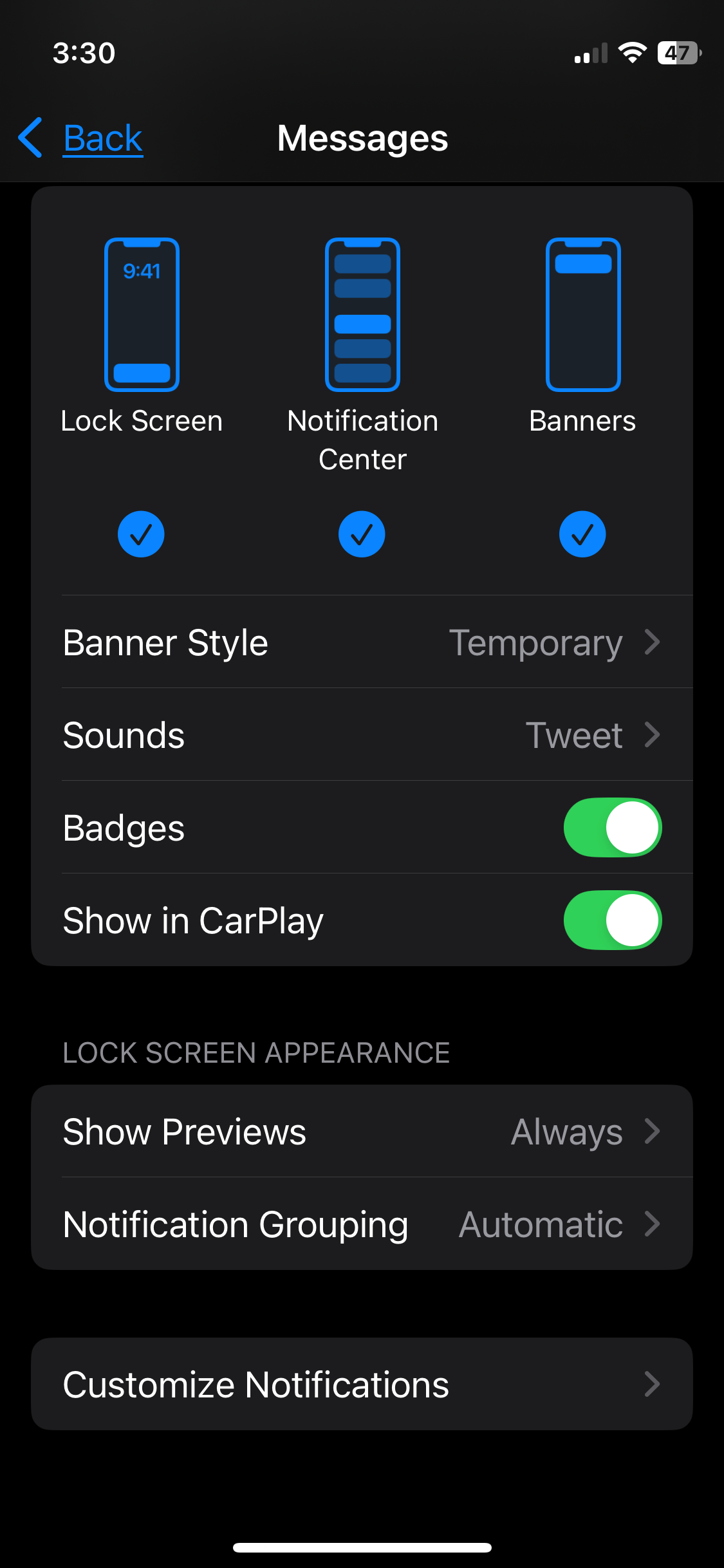Viewport: 724px width, 1568px height.
Task: Open Banner Style settings
Action: [x=362, y=642]
